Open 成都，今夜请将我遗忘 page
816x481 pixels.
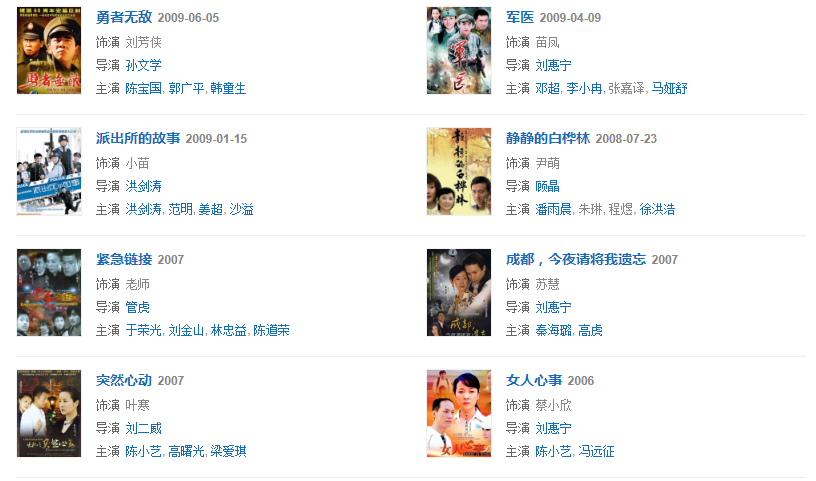[576, 259]
